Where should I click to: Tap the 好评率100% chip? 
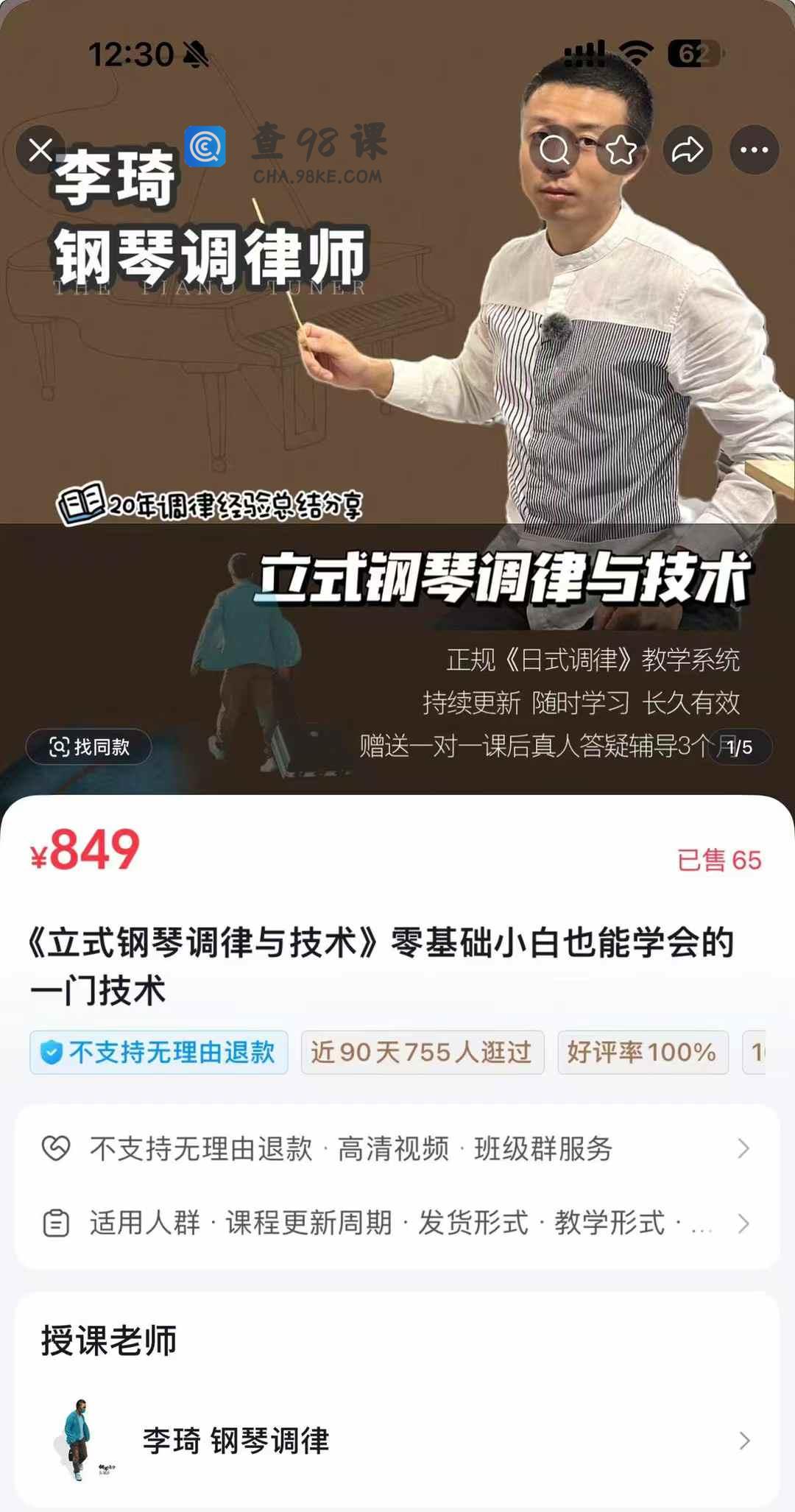[x=642, y=1053]
